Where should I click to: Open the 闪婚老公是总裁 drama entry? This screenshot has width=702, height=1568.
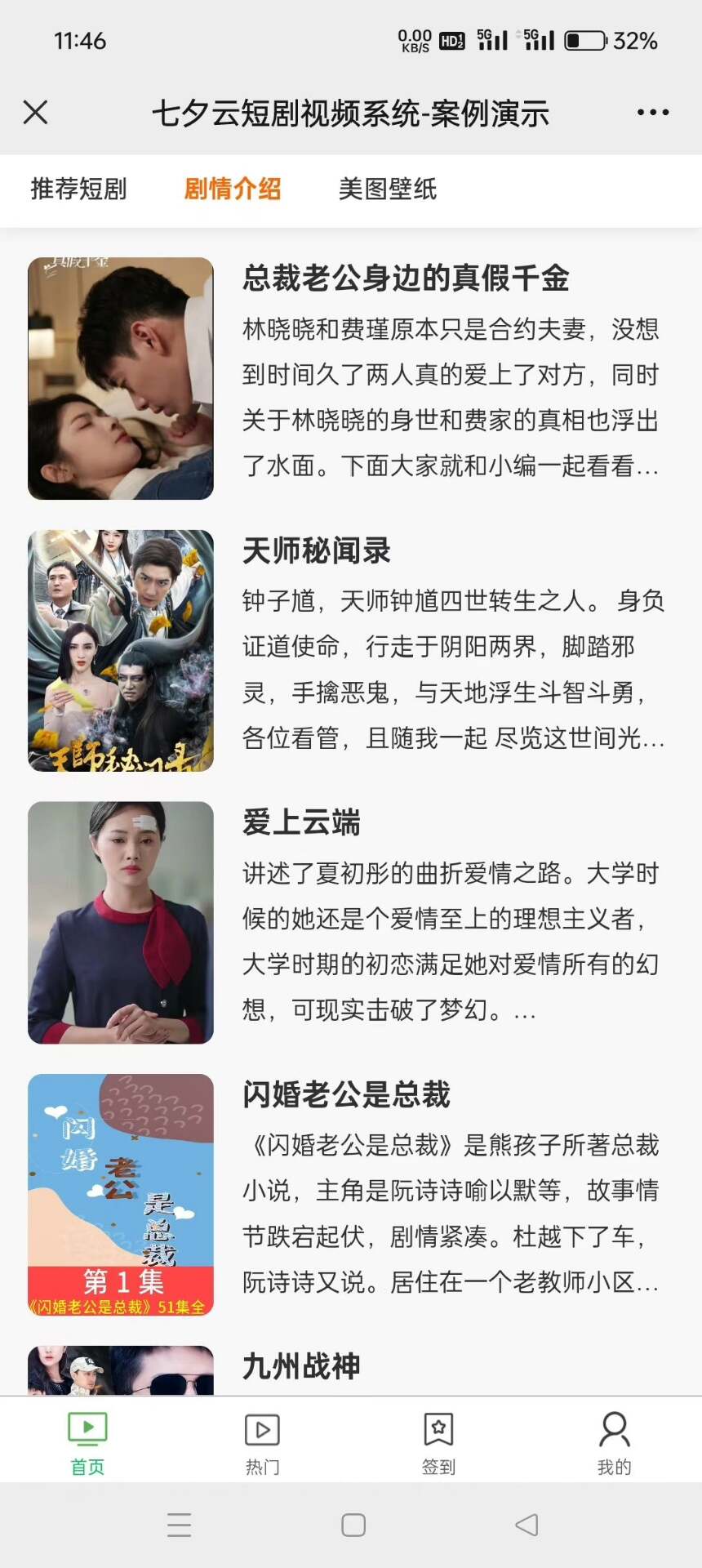click(x=346, y=1094)
